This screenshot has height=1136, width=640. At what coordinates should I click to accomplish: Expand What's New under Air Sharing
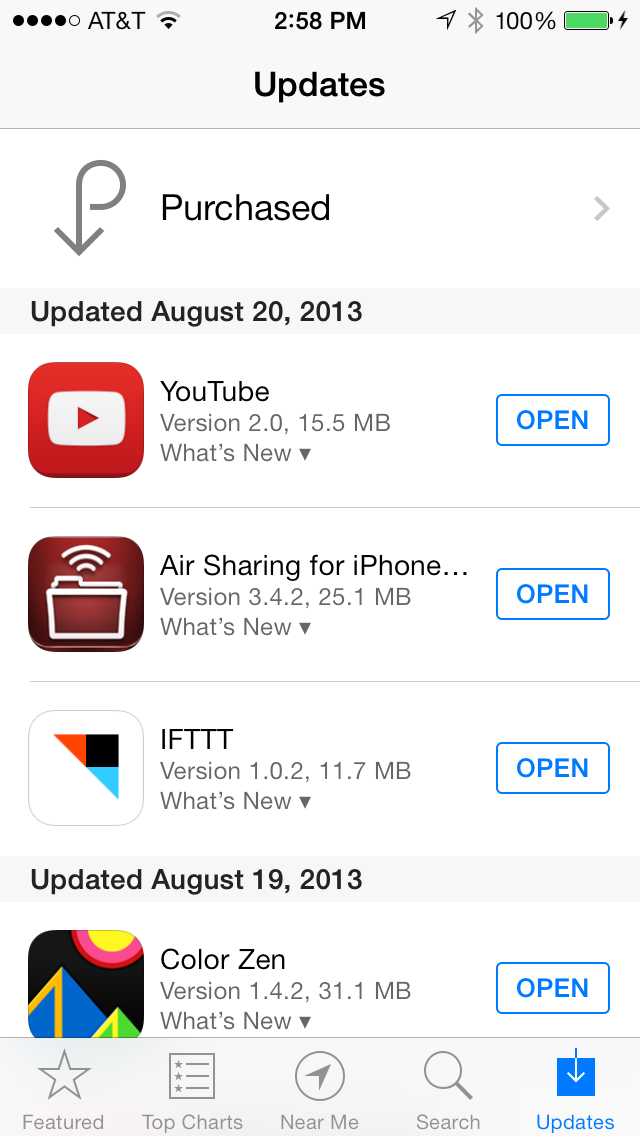(236, 627)
